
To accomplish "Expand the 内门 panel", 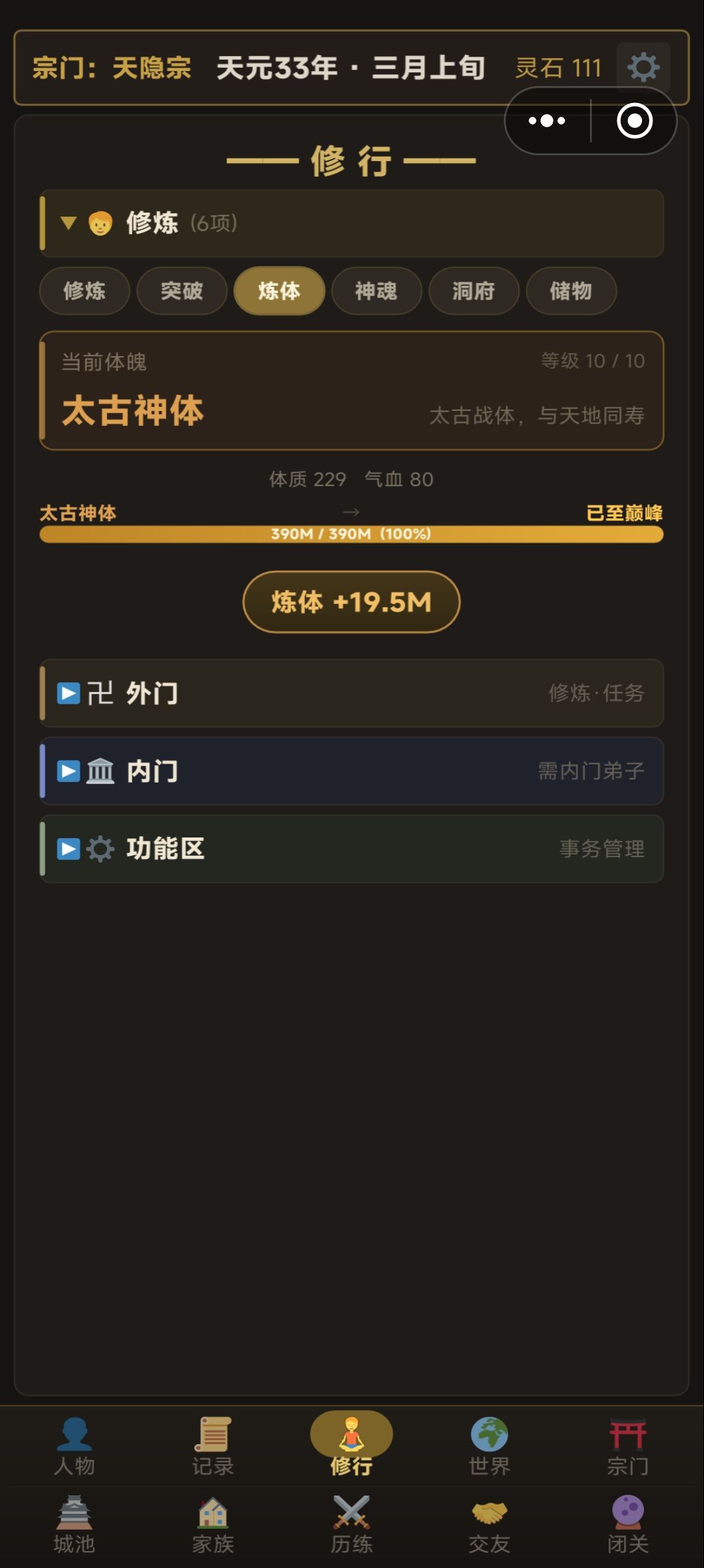I will click(x=352, y=771).
